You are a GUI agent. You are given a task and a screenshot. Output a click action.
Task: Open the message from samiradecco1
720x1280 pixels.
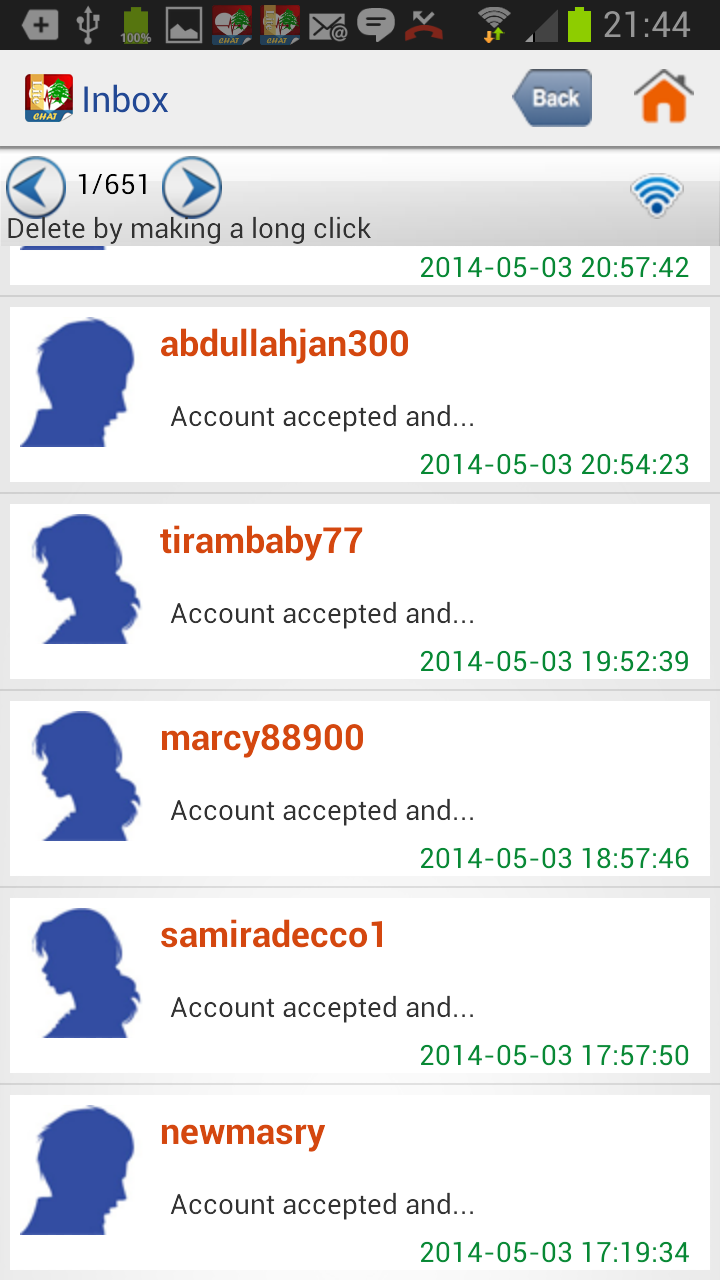[360, 985]
